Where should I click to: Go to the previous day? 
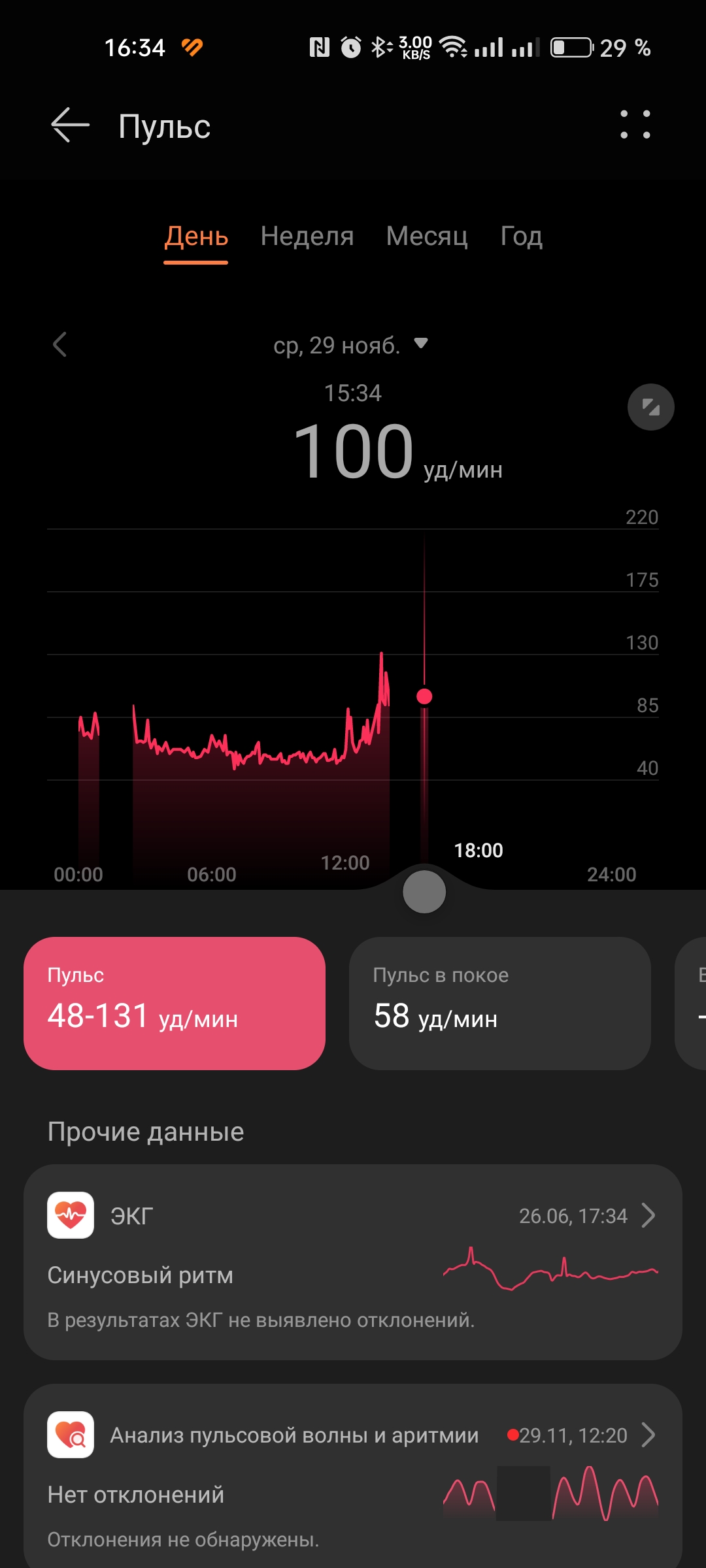tap(59, 344)
